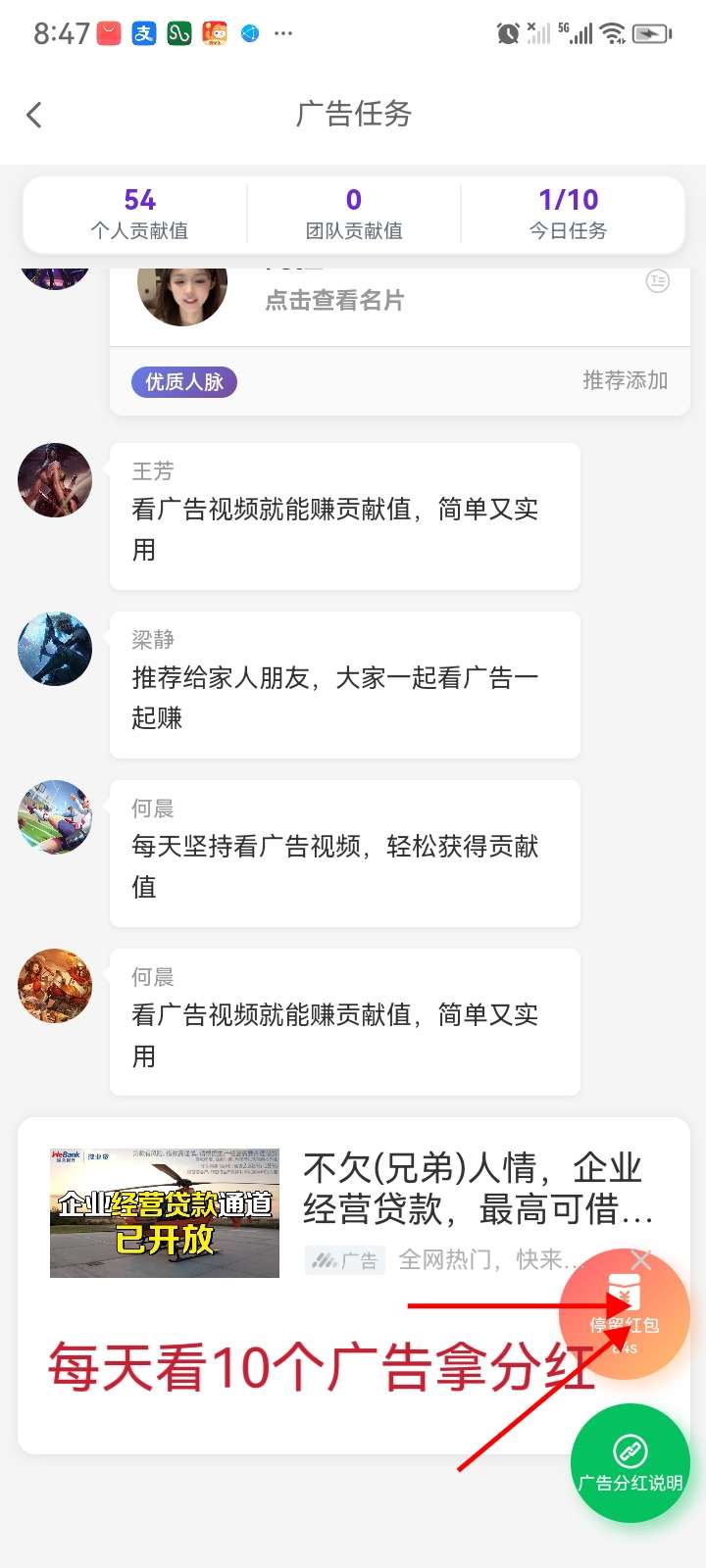Dismiss the floating 红包 bubble
This screenshot has height=1568, width=706.
pyautogui.click(x=641, y=1260)
